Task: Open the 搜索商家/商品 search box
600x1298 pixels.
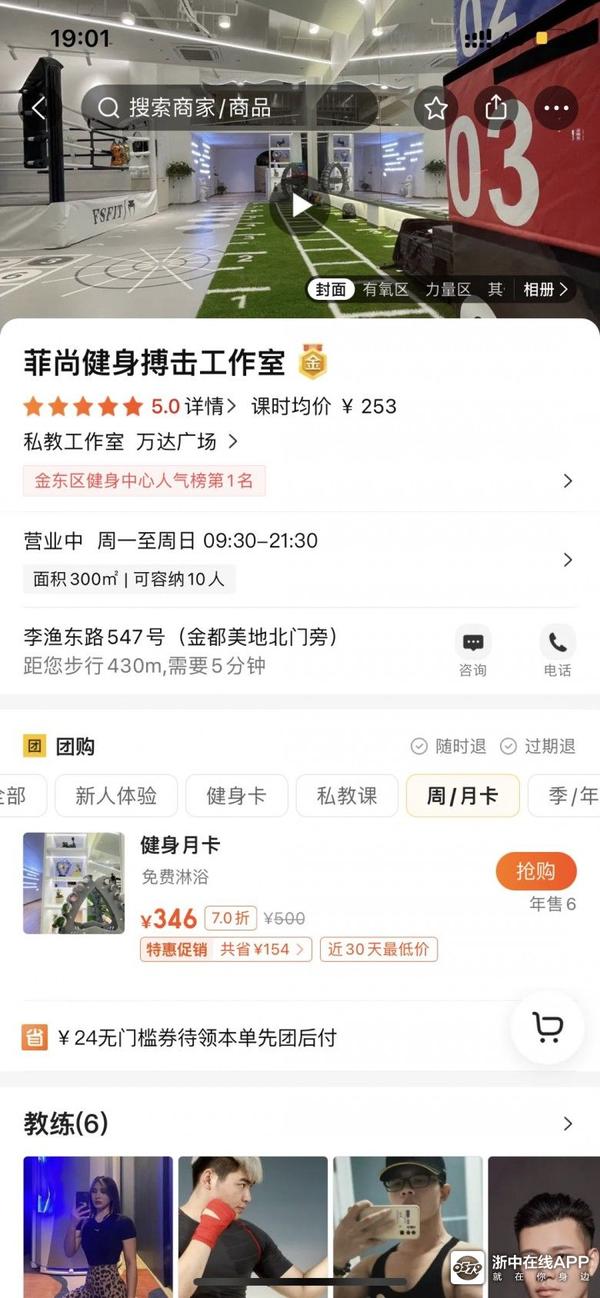Action: (228, 108)
